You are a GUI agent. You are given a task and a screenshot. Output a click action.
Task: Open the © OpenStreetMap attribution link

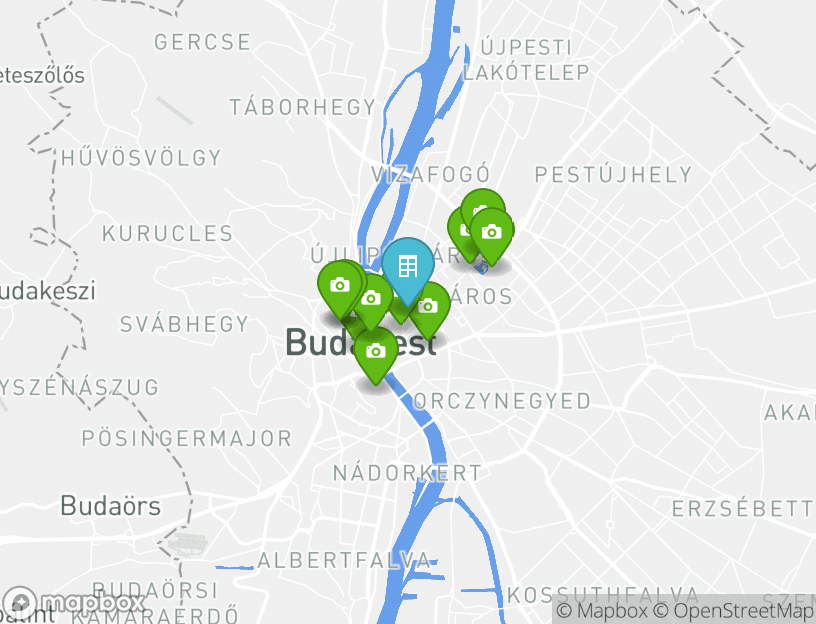pyautogui.click(x=734, y=610)
